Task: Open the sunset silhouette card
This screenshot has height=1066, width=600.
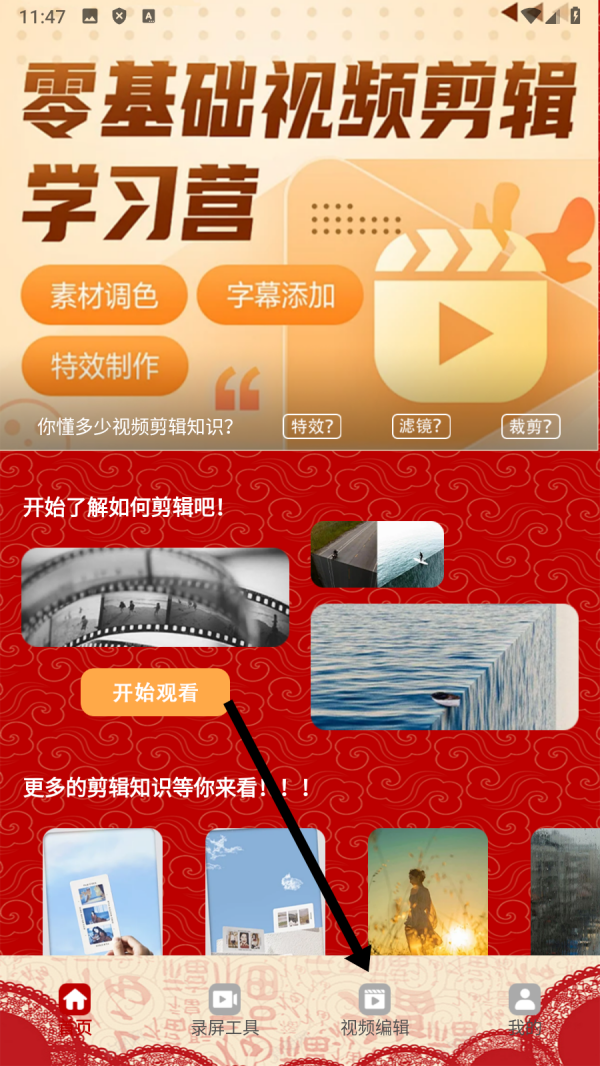Action: tap(427, 892)
